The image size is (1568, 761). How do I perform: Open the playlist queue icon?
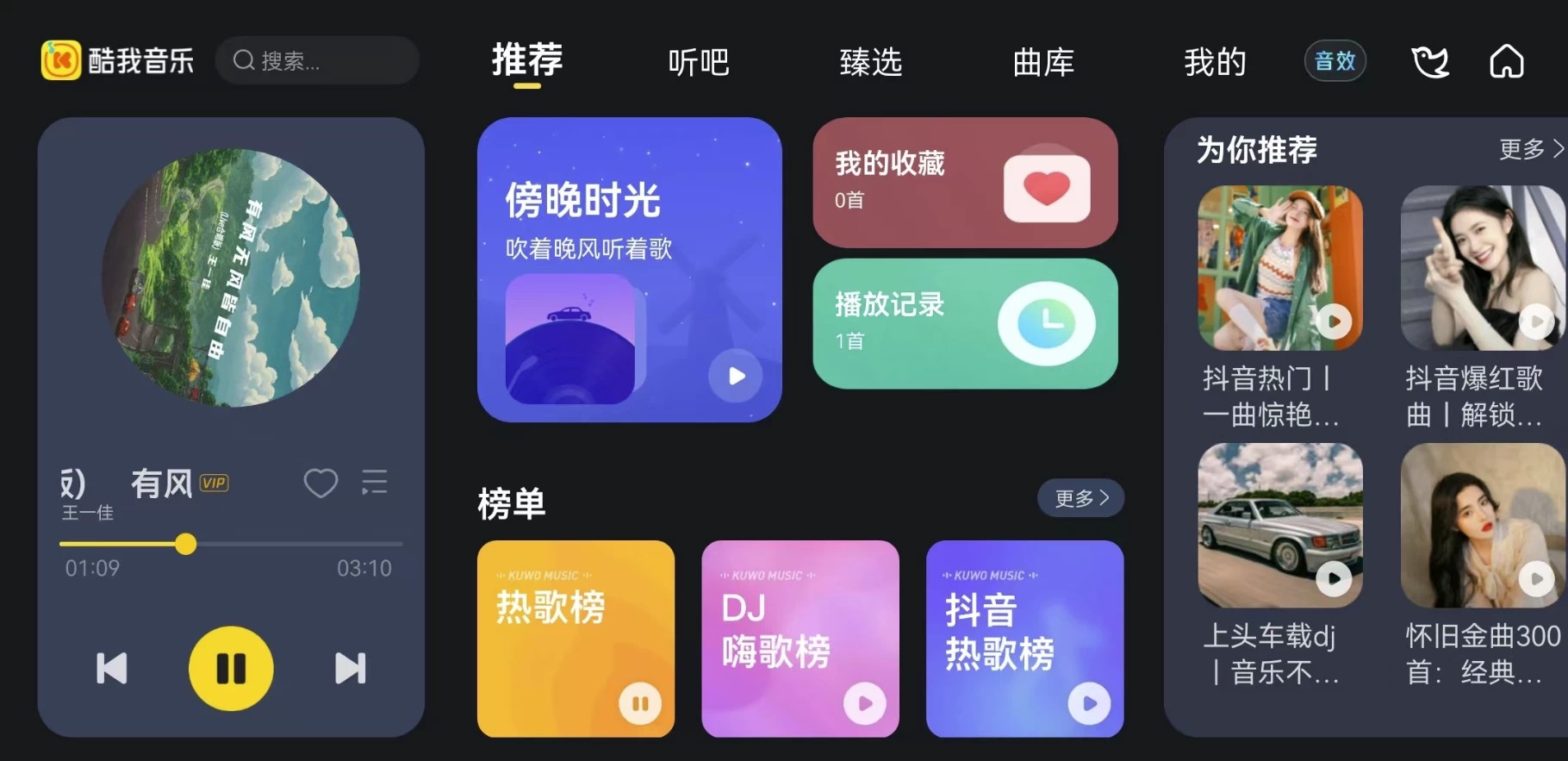coord(374,483)
